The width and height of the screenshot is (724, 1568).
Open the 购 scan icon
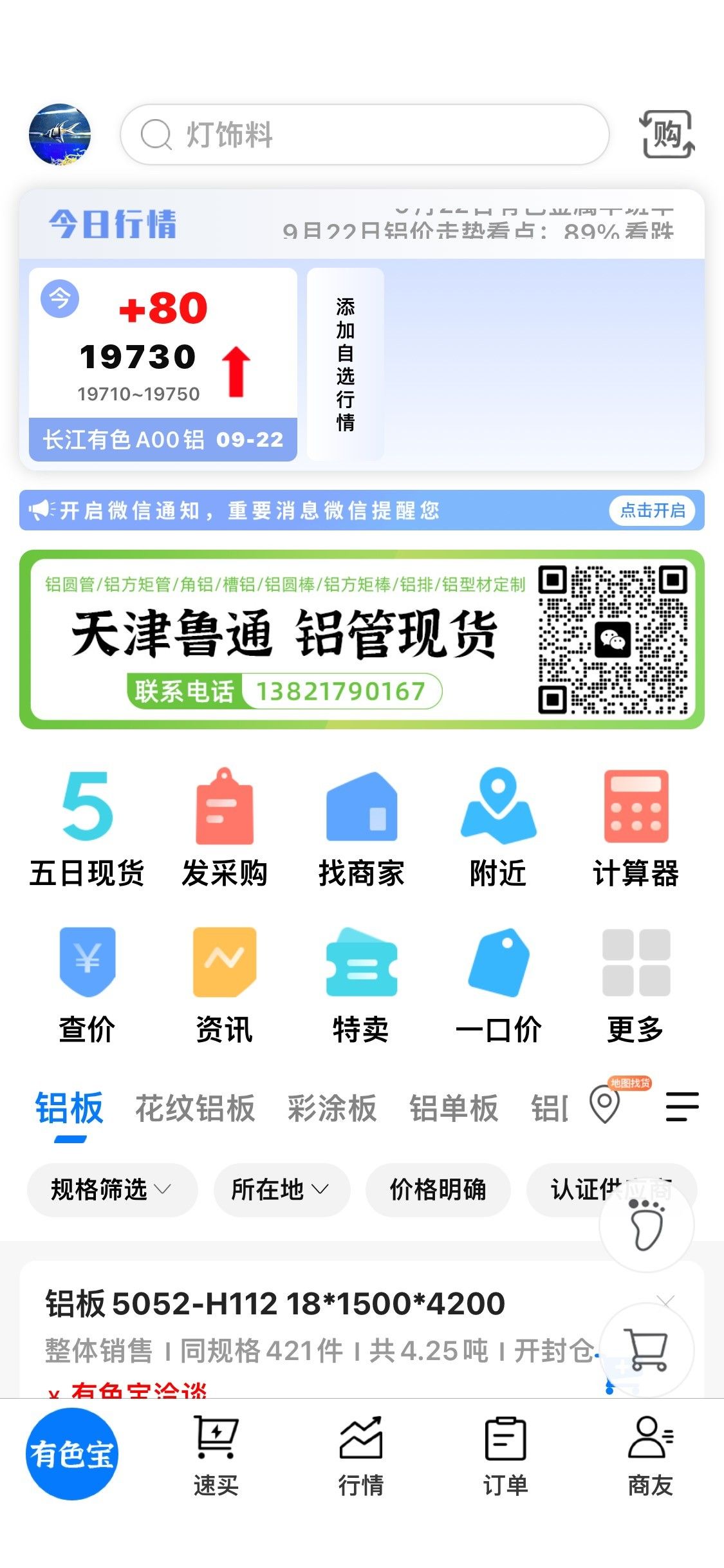[x=667, y=135]
